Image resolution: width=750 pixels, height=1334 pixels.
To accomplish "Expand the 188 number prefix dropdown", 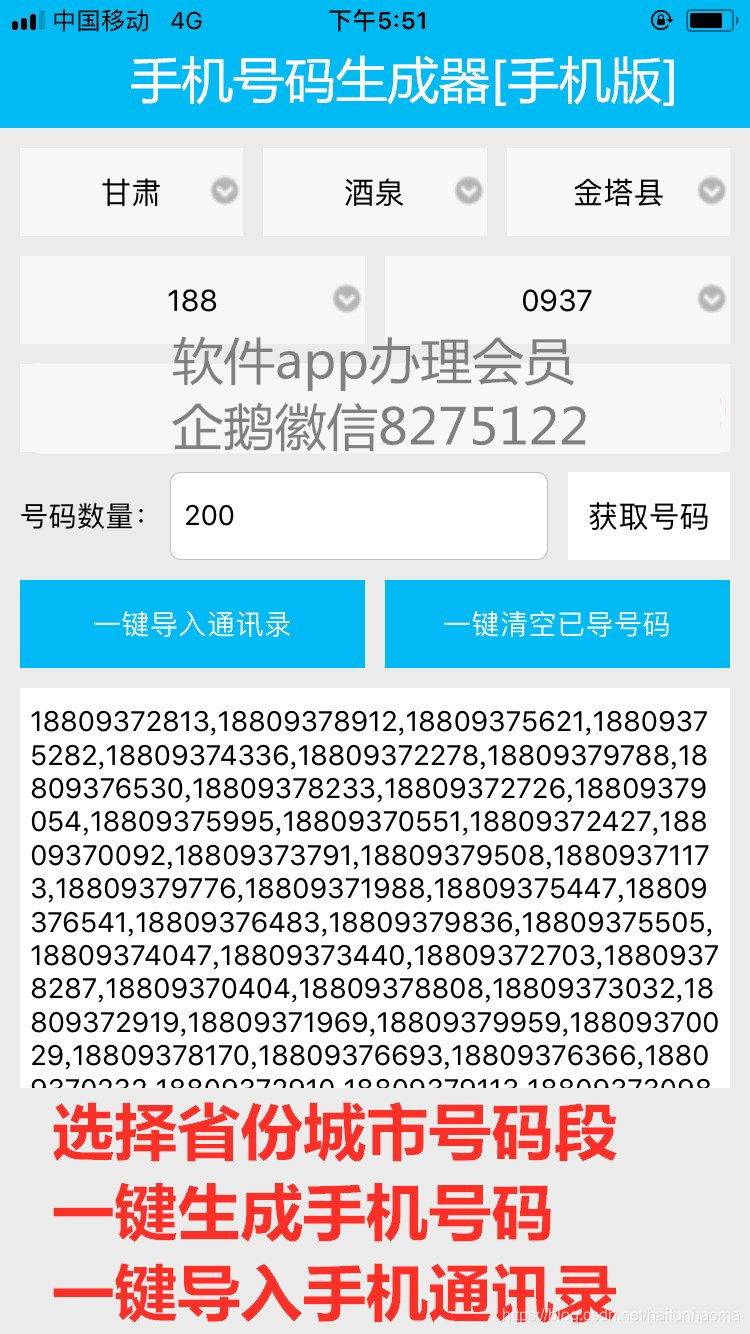I will pyautogui.click(x=192, y=300).
